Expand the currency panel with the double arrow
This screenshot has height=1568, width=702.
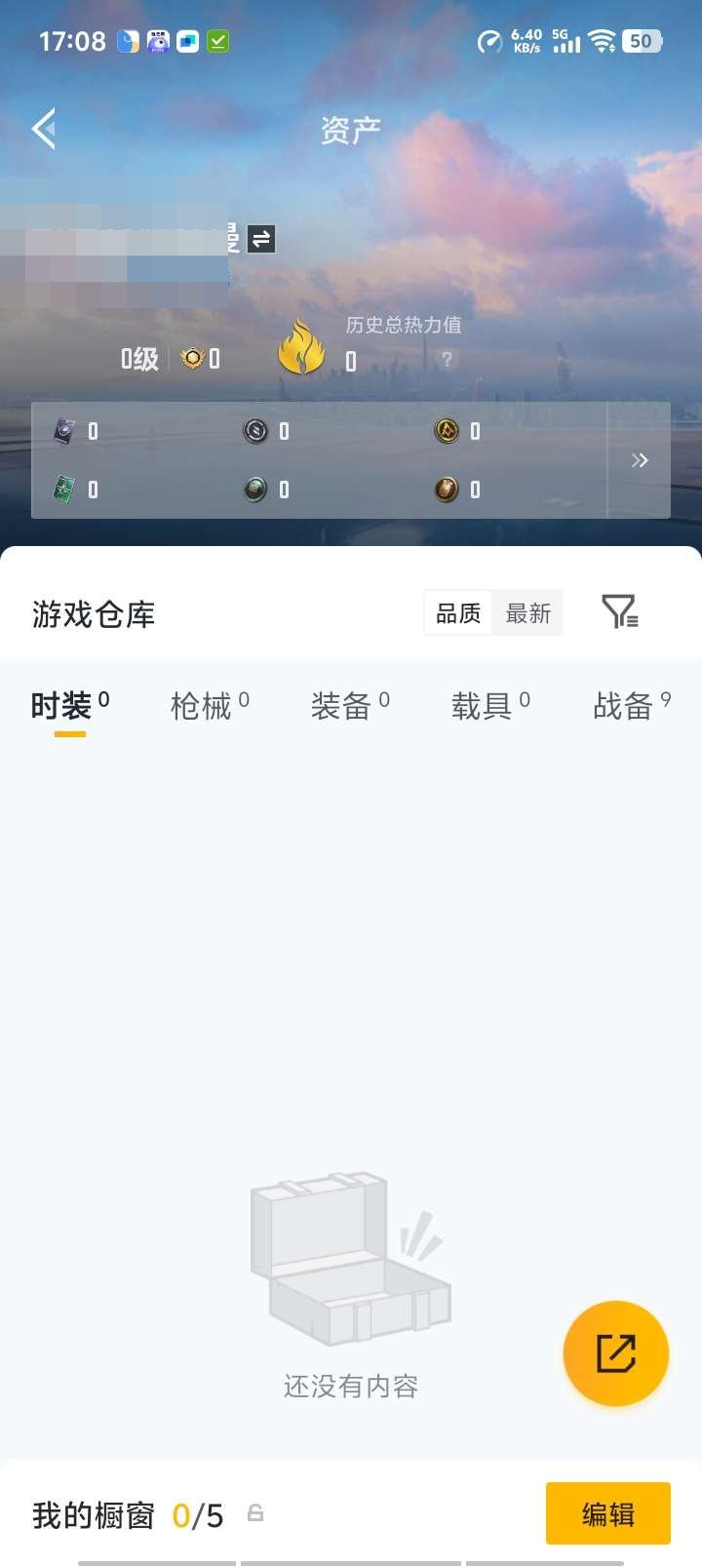click(640, 460)
